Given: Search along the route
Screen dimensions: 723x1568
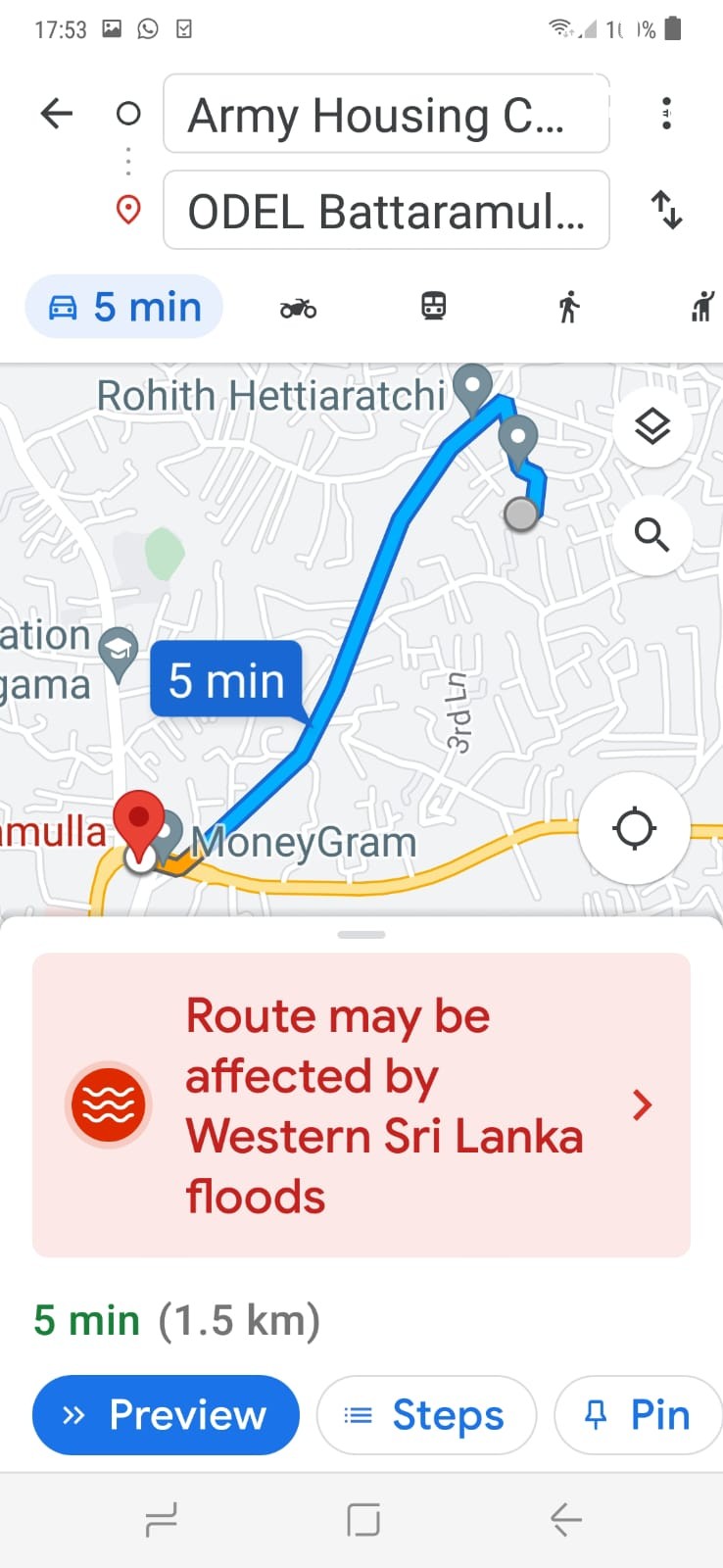Looking at the screenshot, I should click(651, 535).
